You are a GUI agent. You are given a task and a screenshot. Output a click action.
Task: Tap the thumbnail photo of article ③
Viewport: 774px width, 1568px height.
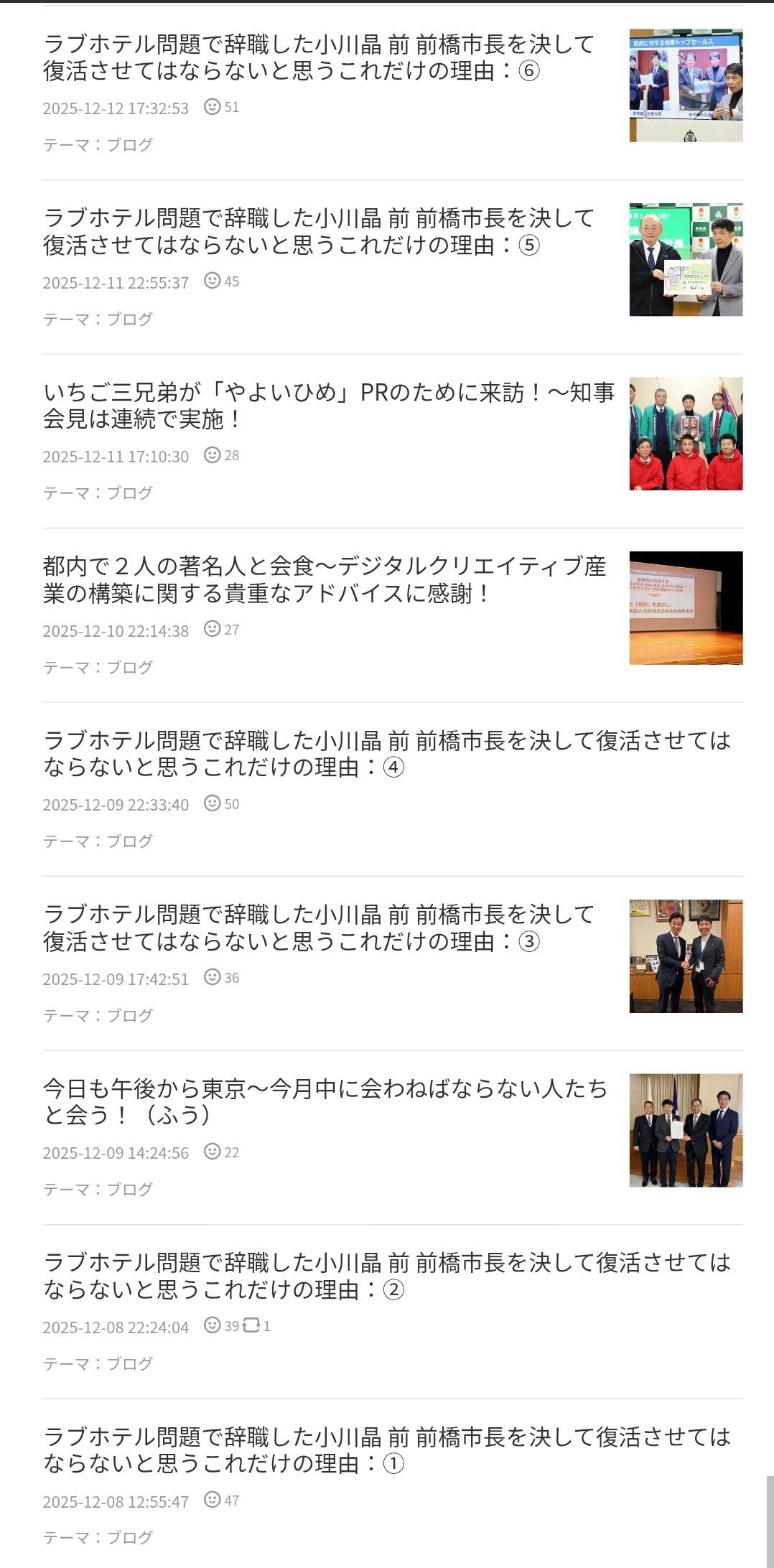tap(686, 956)
